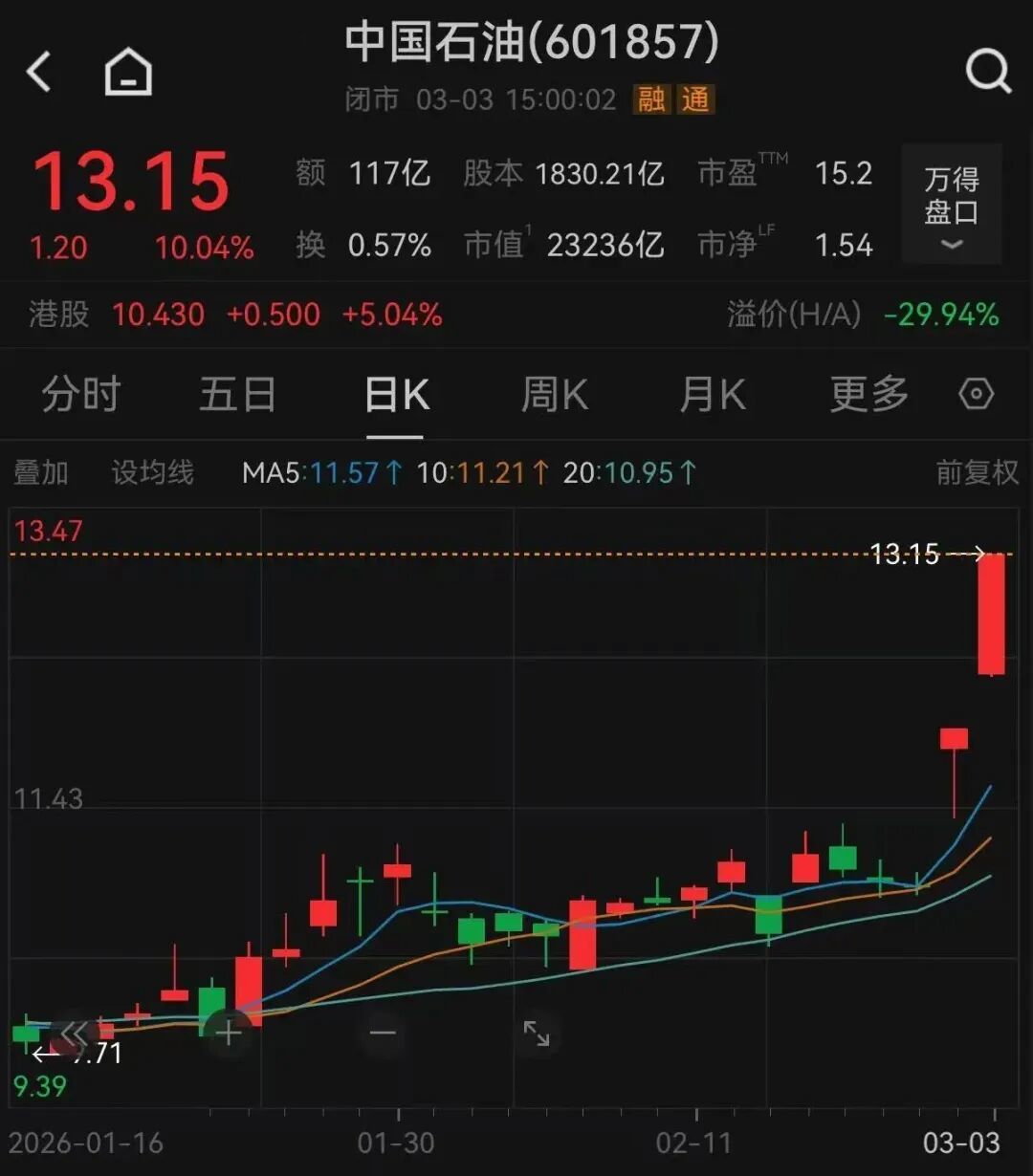
Task: Expand chart to fullscreen
Action: pos(537,1034)
